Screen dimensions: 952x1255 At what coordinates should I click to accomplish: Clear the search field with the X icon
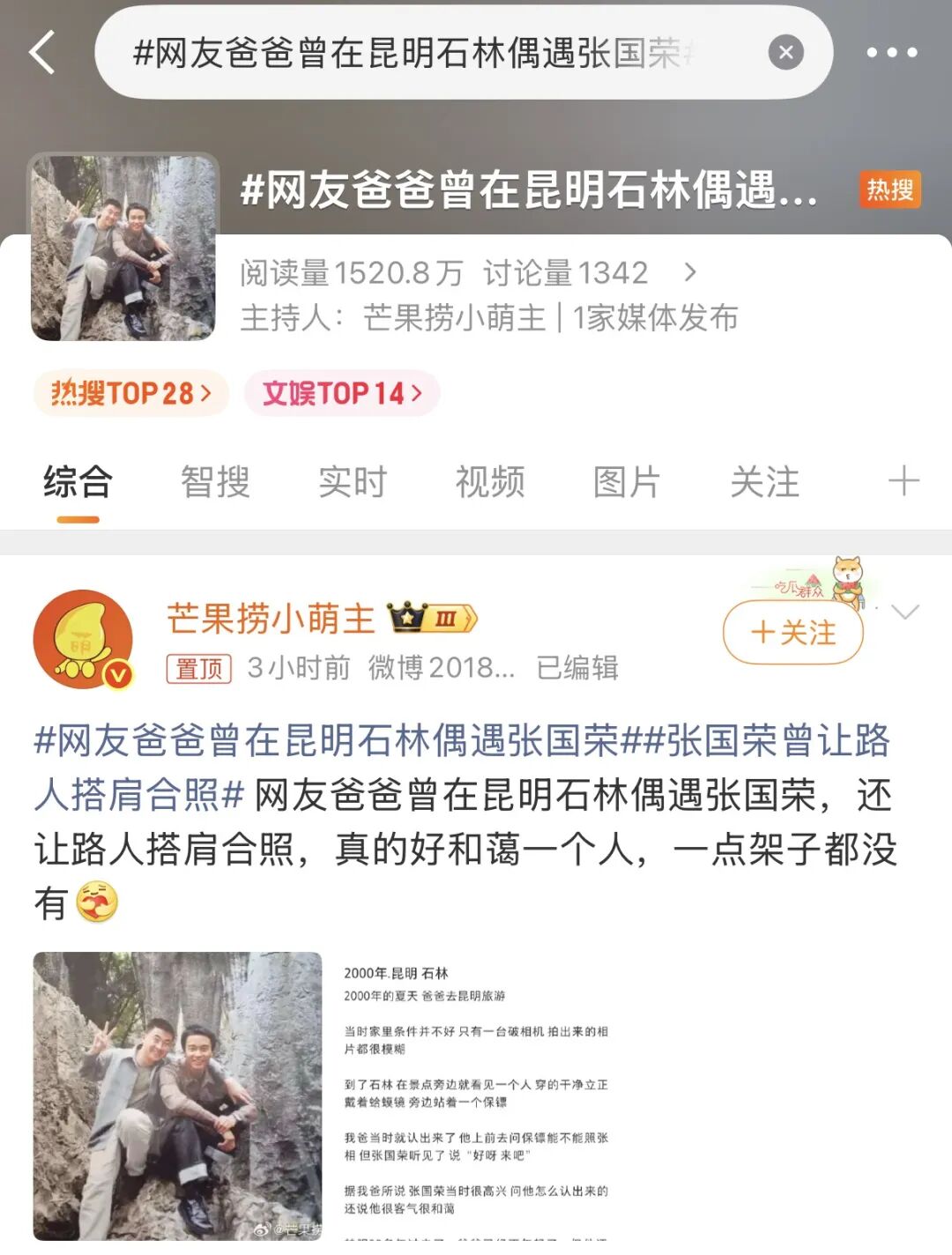click(x=783, y=53)
